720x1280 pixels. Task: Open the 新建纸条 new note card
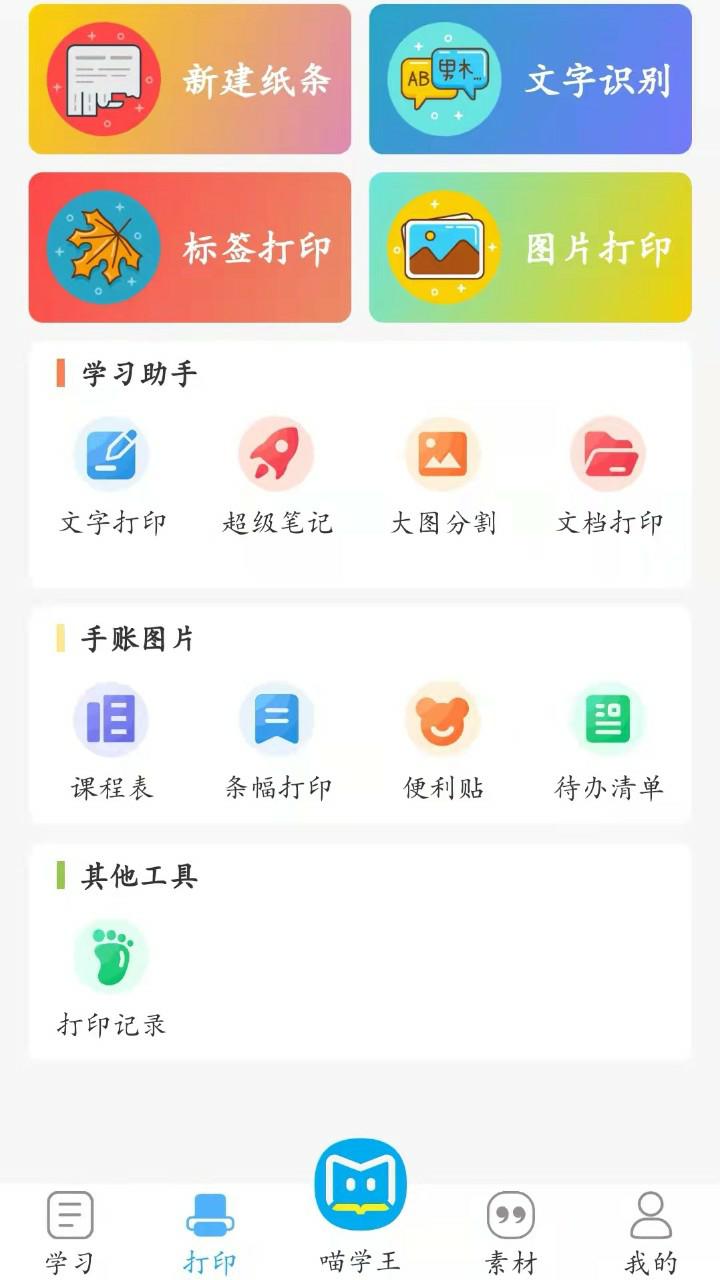click(191, 80)
